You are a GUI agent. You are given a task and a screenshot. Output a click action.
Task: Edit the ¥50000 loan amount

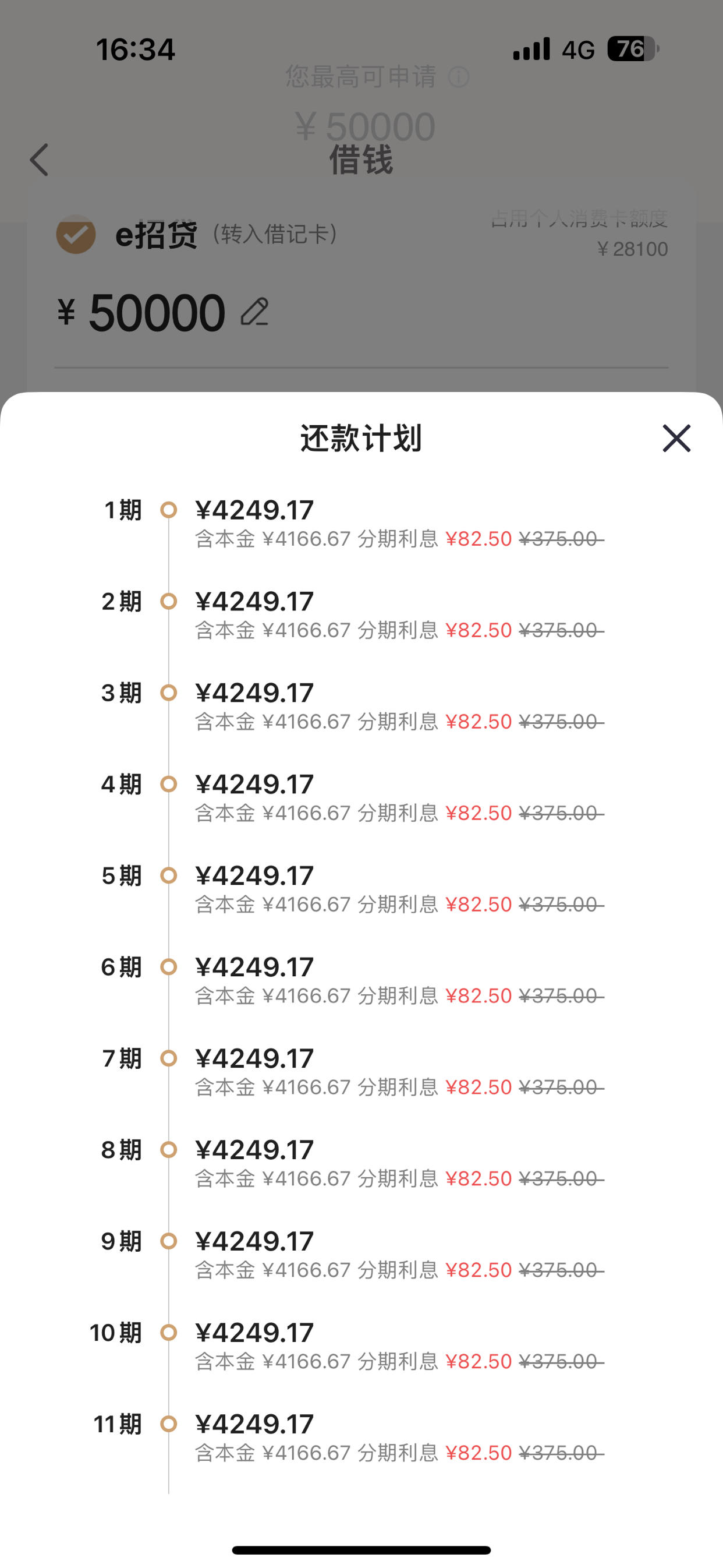coord(254,312)
